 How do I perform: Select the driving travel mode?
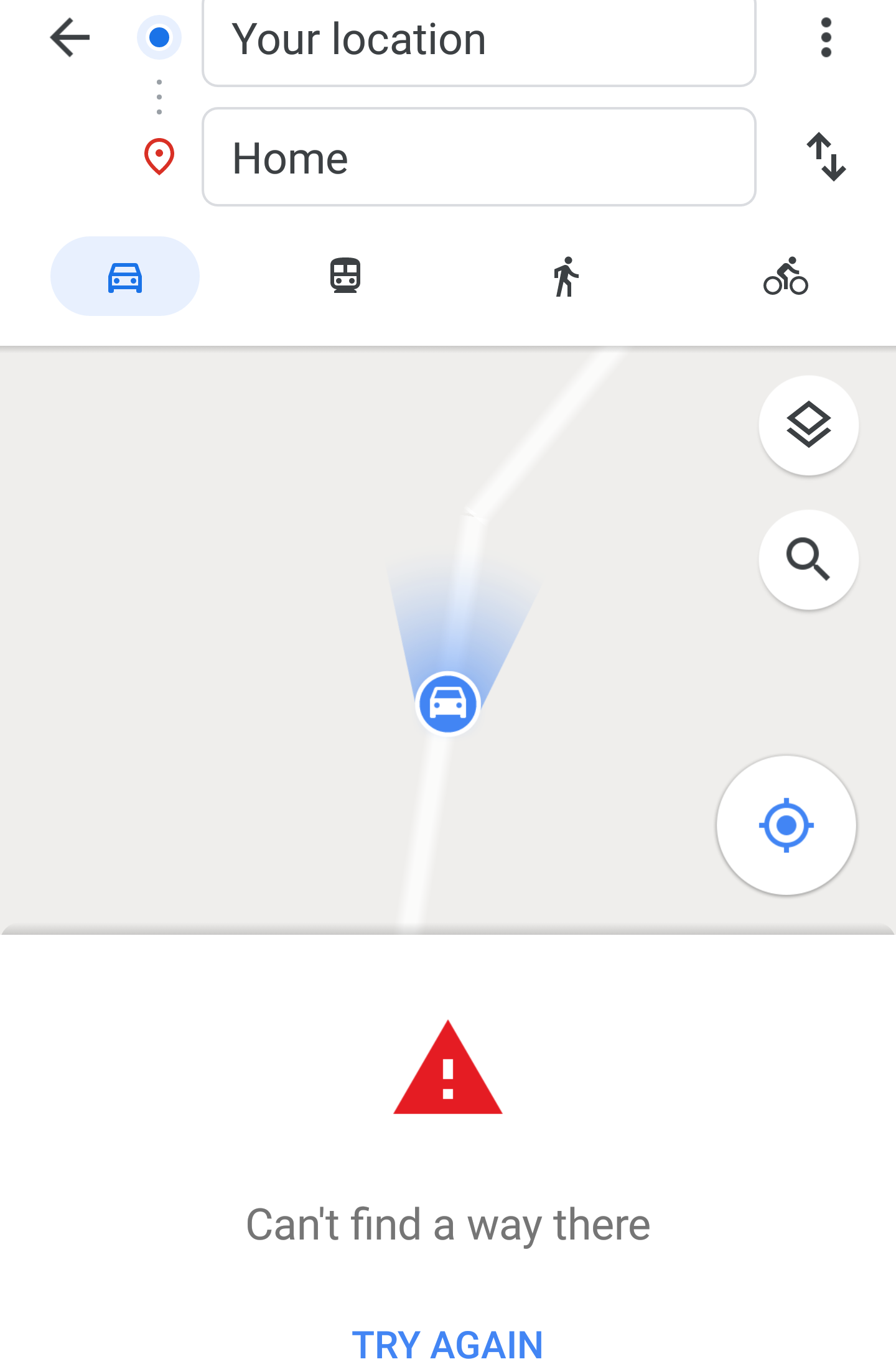pyautogui.click(x=125, y=277)
